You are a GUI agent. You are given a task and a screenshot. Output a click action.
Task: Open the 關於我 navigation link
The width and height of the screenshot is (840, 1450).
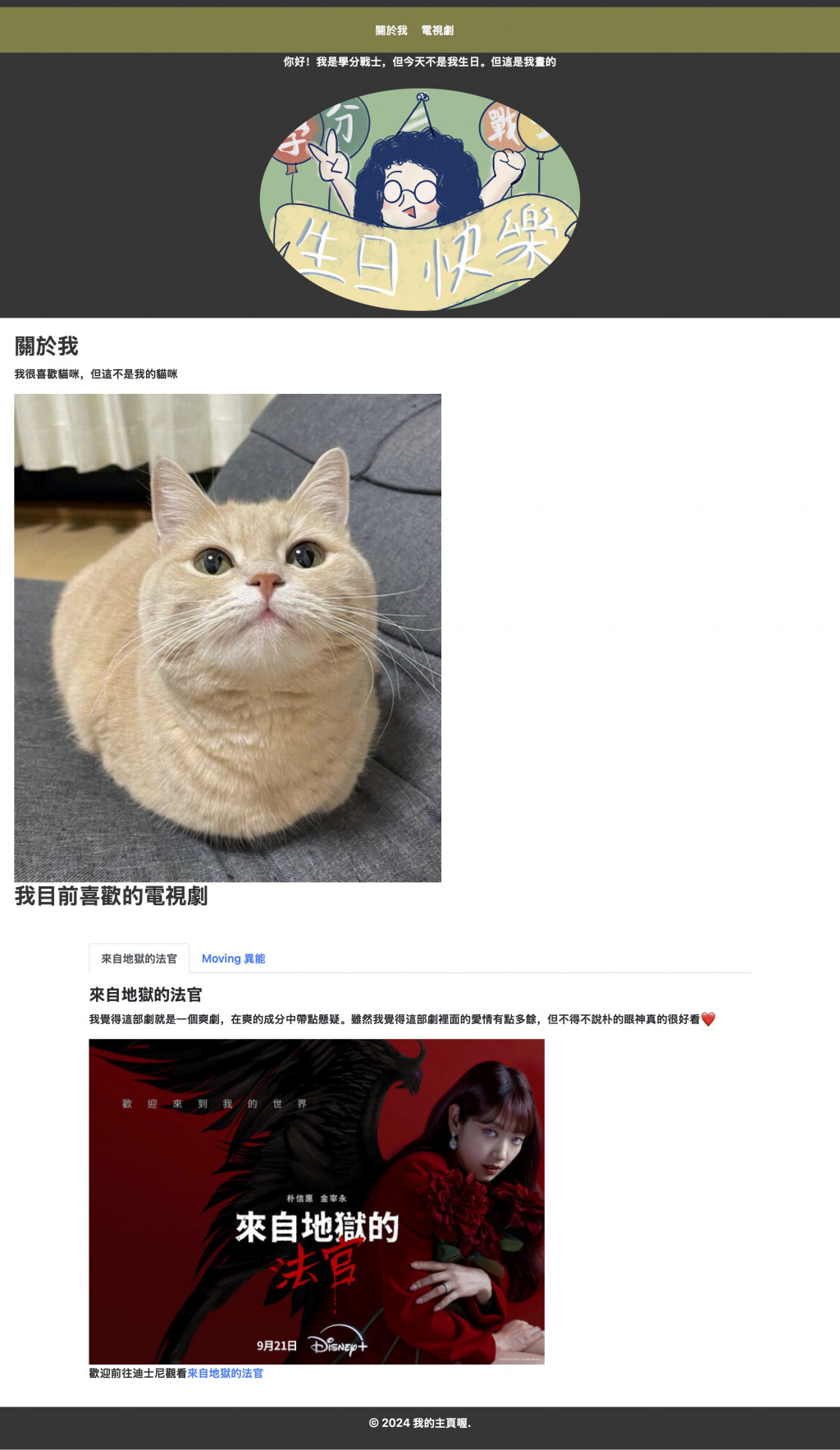(391, 30)
